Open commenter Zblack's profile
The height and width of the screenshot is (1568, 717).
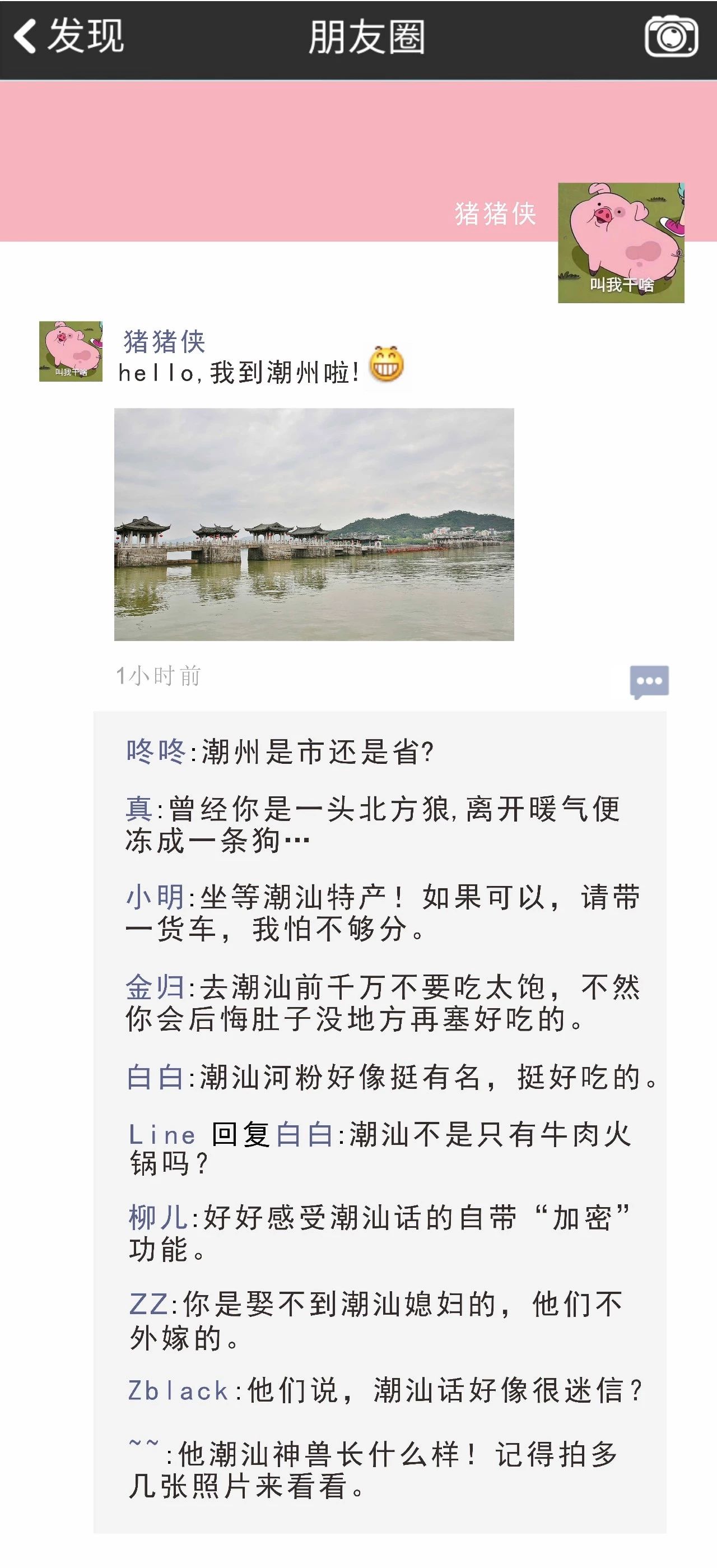(x=178, y=1390)
